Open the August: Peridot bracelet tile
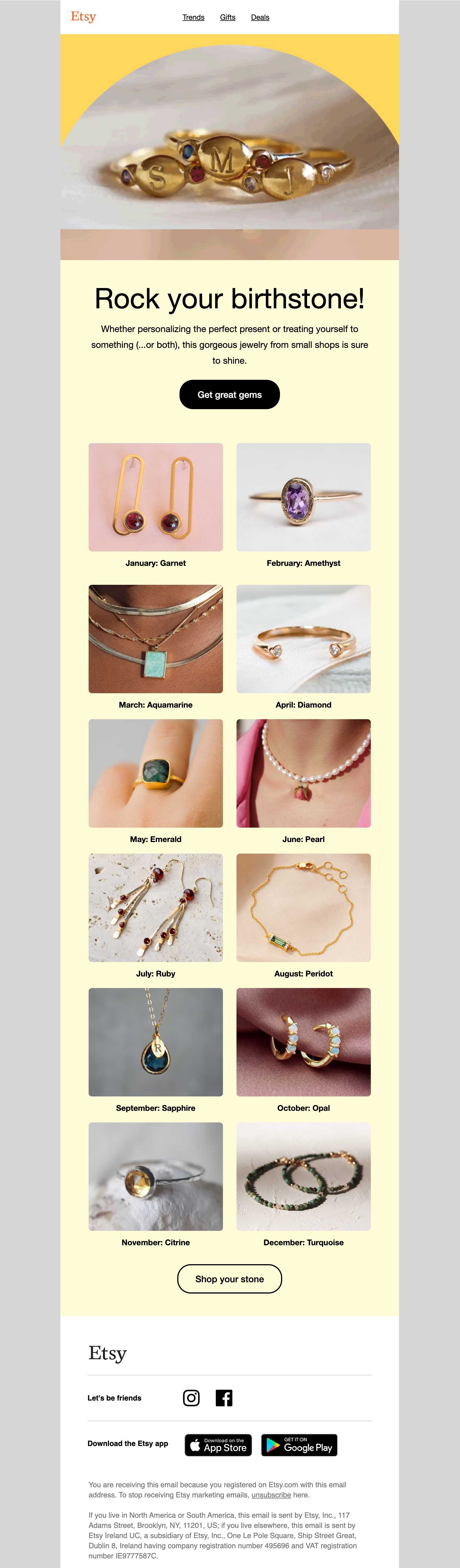The height and width of the screenshot is (1568, 460). click(303, 908)
